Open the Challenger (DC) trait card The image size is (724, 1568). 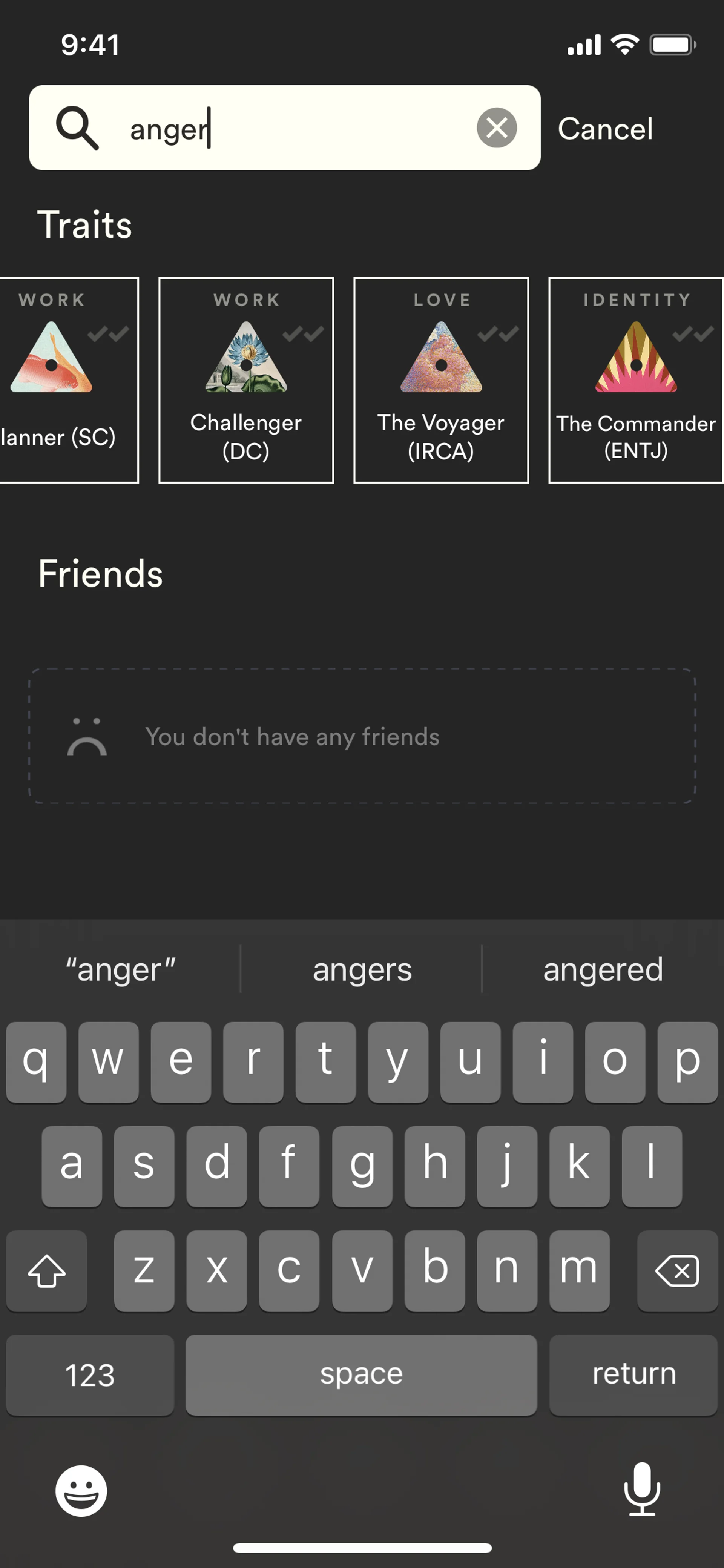[246, 381]
